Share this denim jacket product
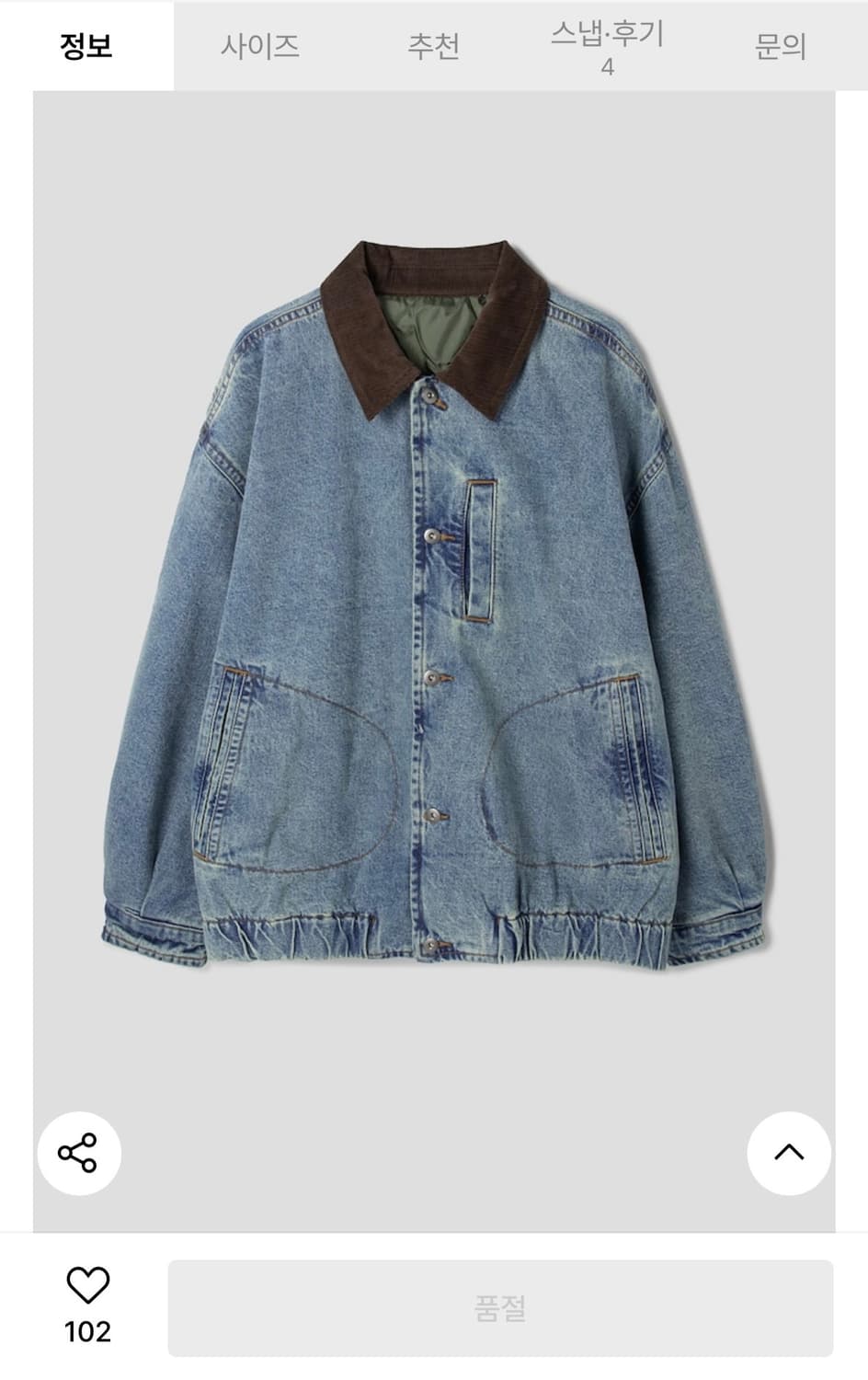868x1380 pixels. 78,1153
